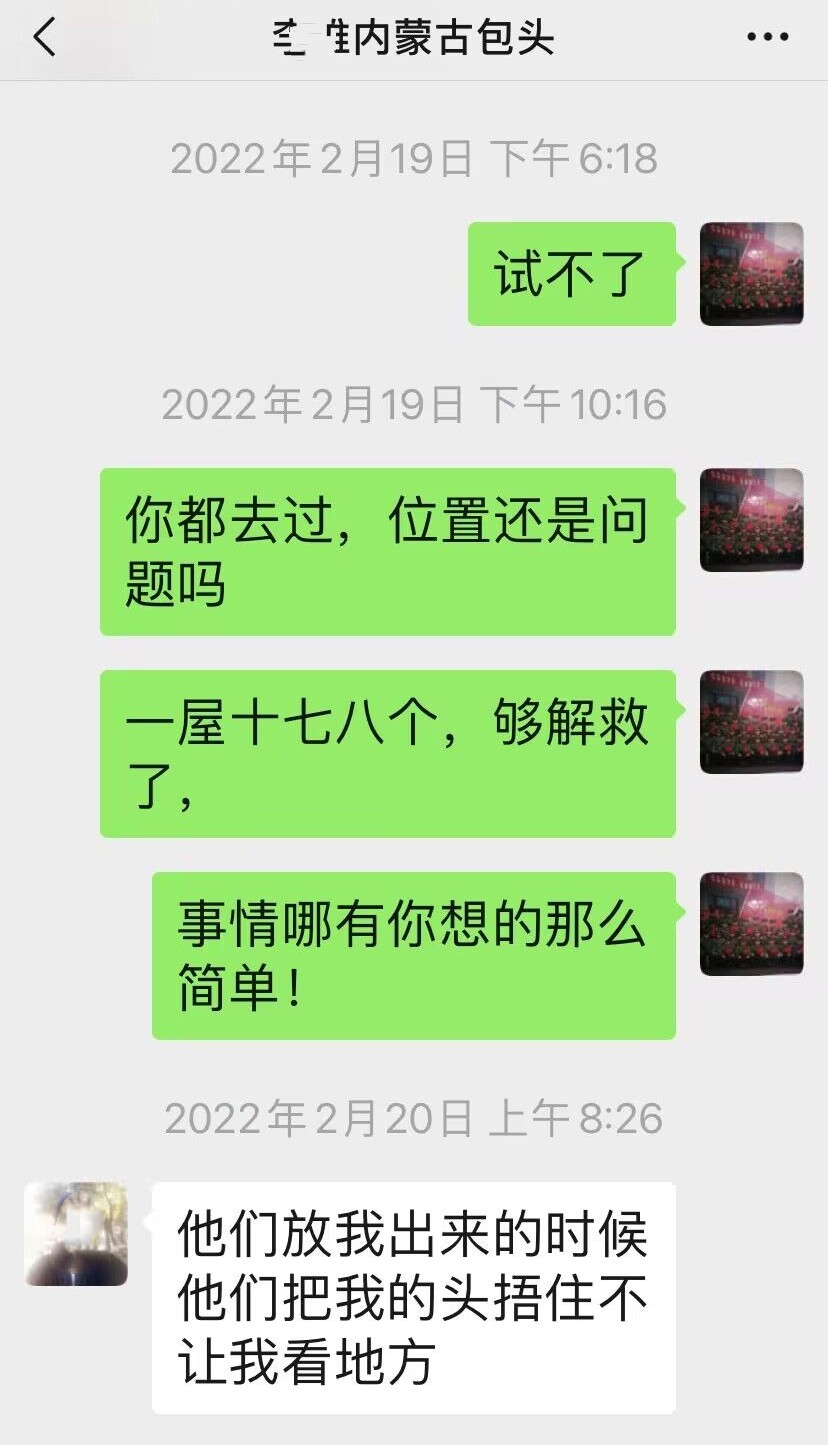828x1445 pixels.
Task: Tap avatar beside 你都去过 message
Action: pos(751,520)
